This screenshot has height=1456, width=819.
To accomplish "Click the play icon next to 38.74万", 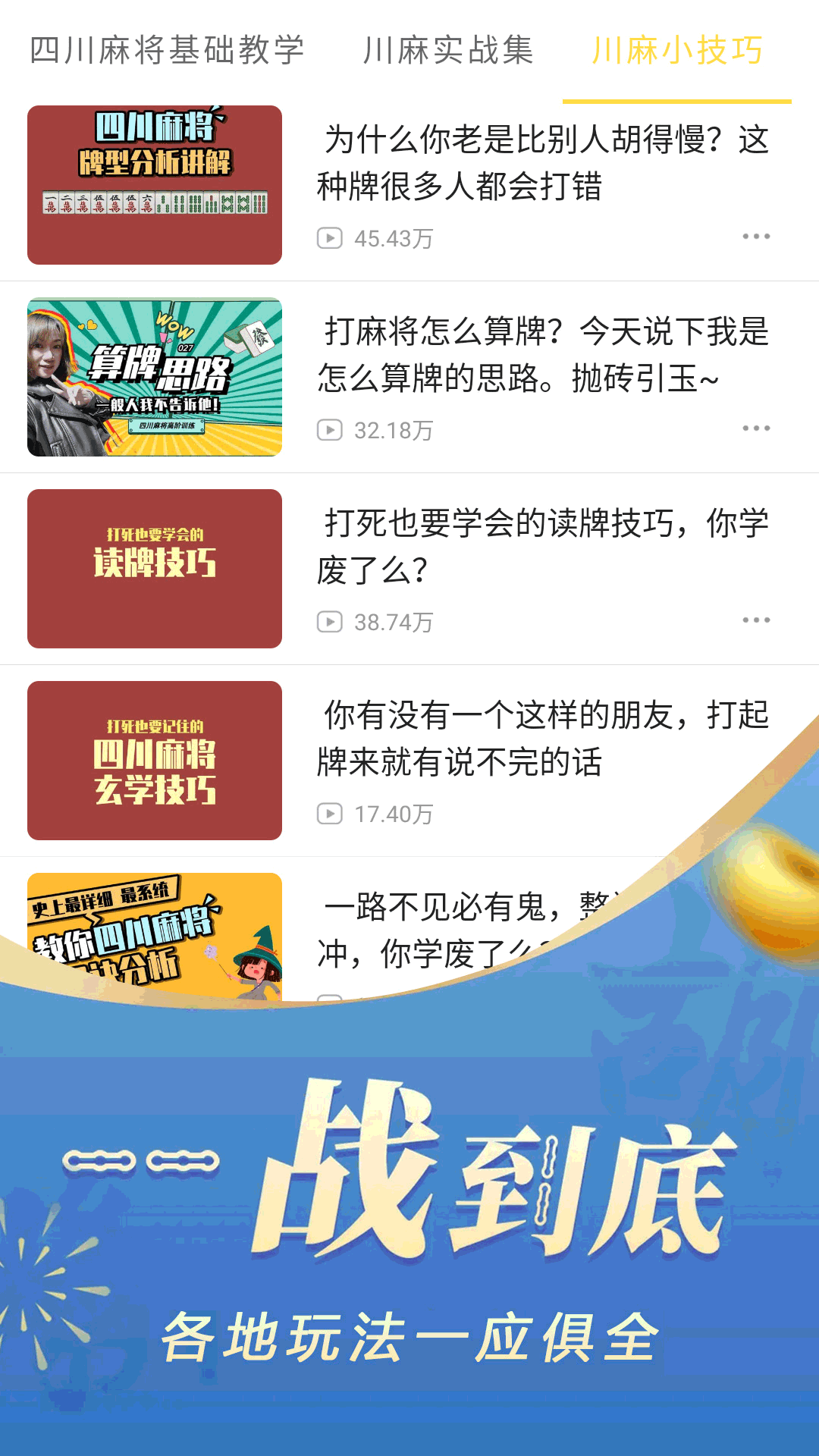I will click(x=331, y=621).
